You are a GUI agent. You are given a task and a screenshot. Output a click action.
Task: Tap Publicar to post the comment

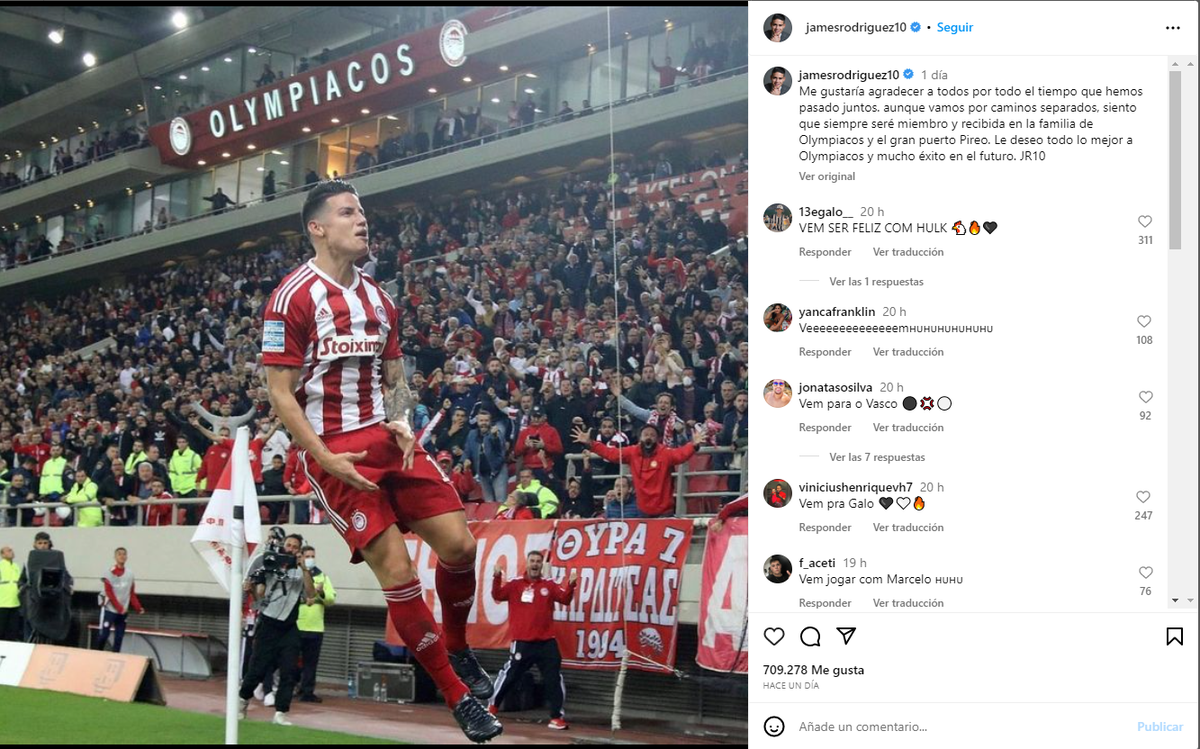(1159, 727)
